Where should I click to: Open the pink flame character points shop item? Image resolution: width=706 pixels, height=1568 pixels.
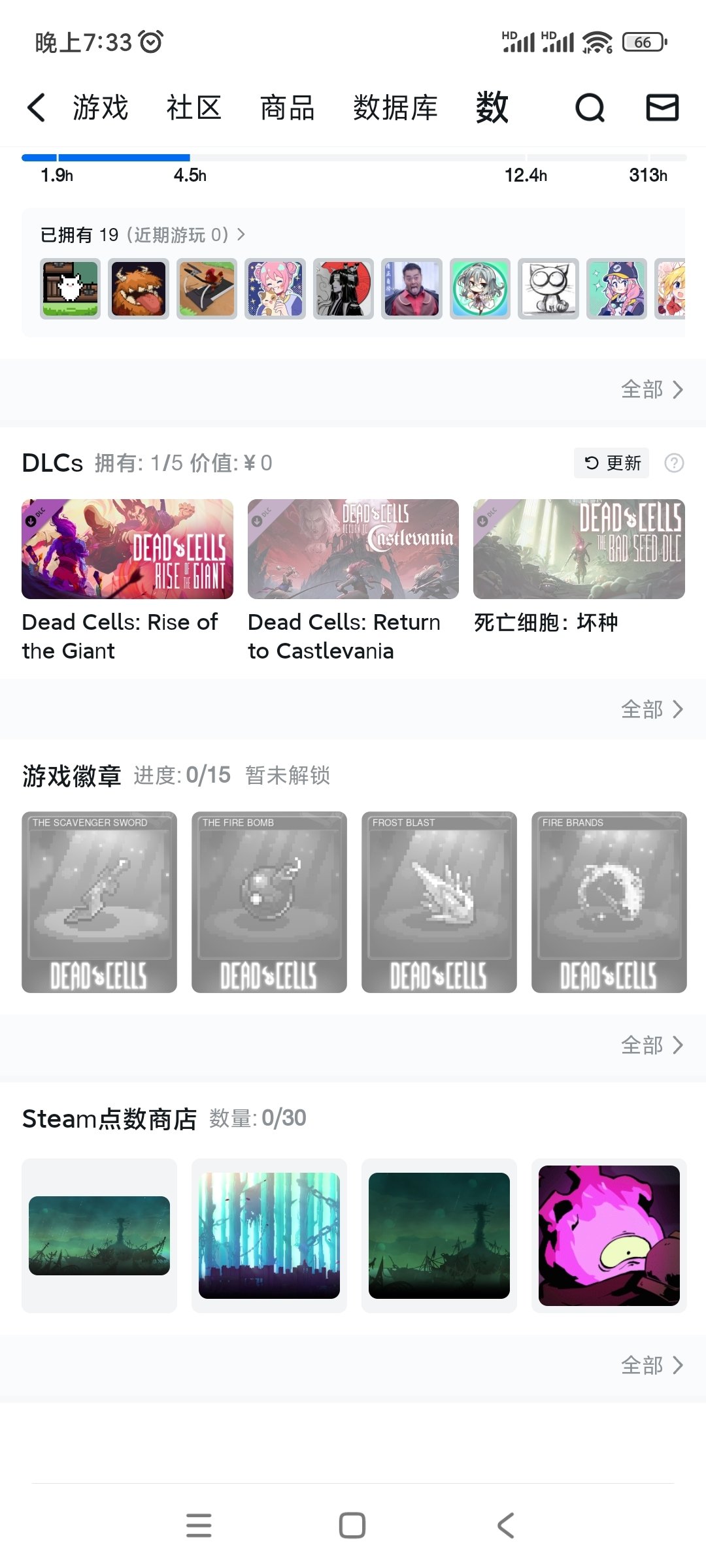[x=609, y=1235]
